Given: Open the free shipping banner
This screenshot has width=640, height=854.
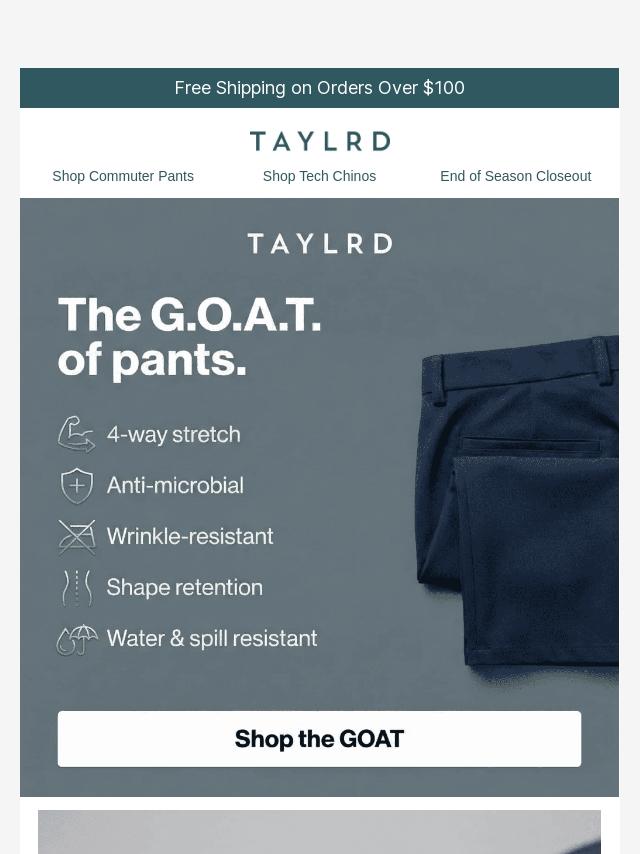Looking at the screenshot, I should coord(319,88).
